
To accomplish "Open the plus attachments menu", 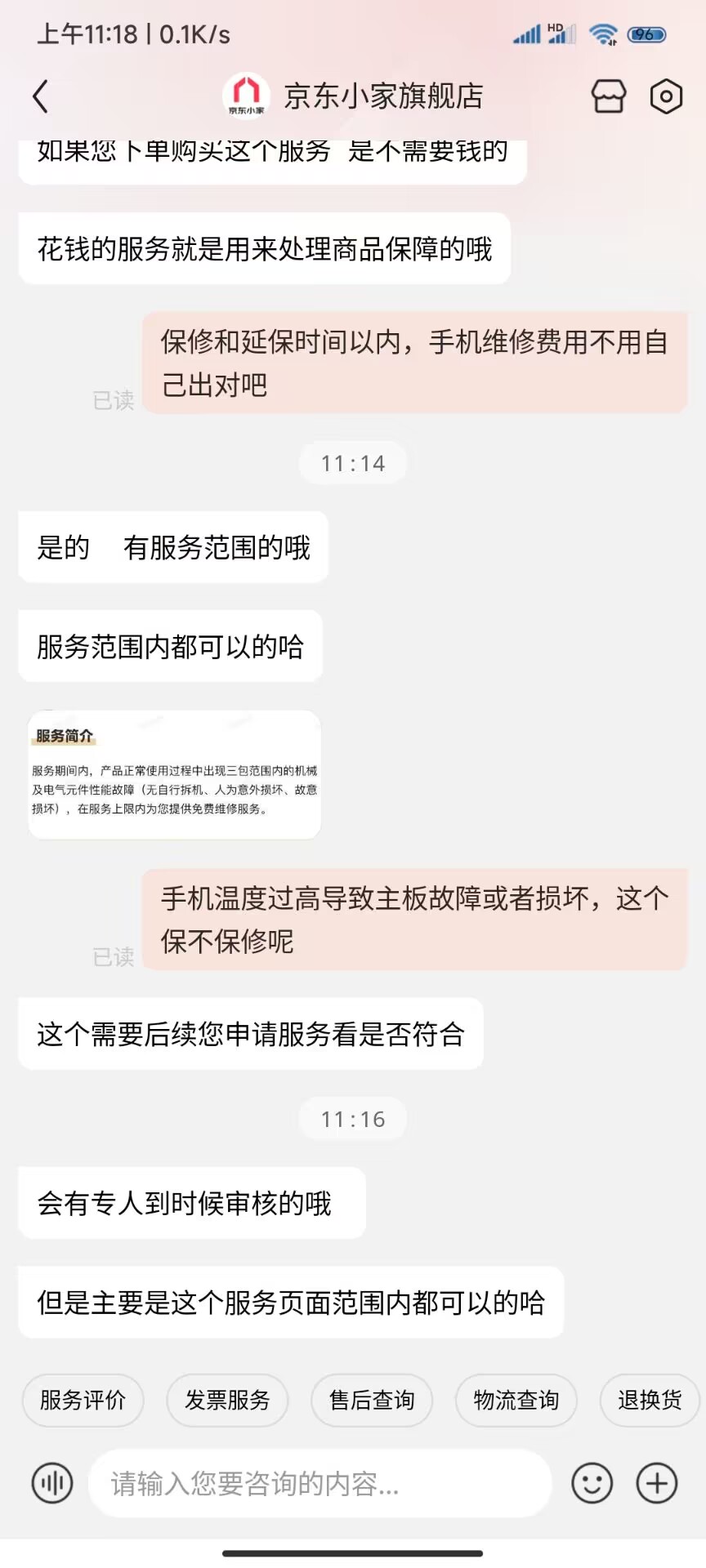I will [x=657, y=1482].
